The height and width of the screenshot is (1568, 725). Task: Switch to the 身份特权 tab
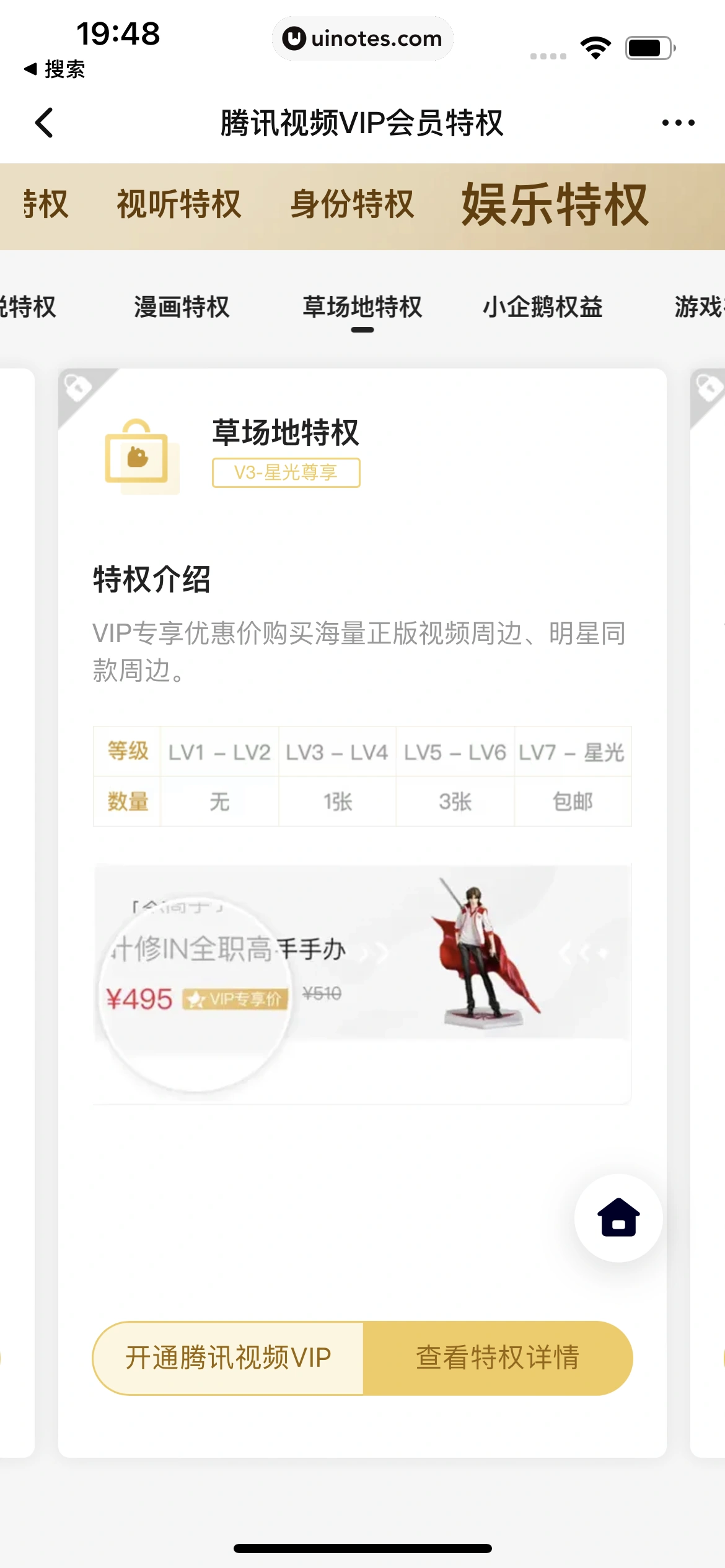pyautogui.click(x=352, y=204)
